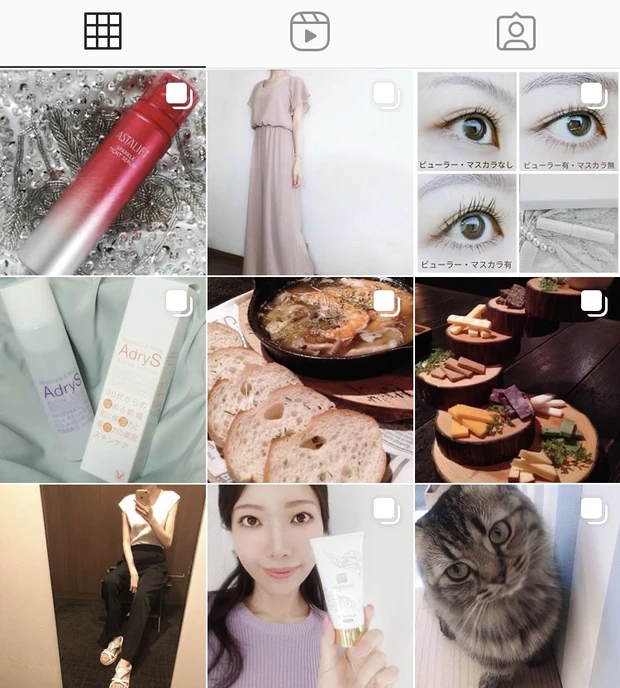Open the cheese platter on wood post
Image resolution: width=620 pixels, height=688 pixels.
click(x=517, y=380)
